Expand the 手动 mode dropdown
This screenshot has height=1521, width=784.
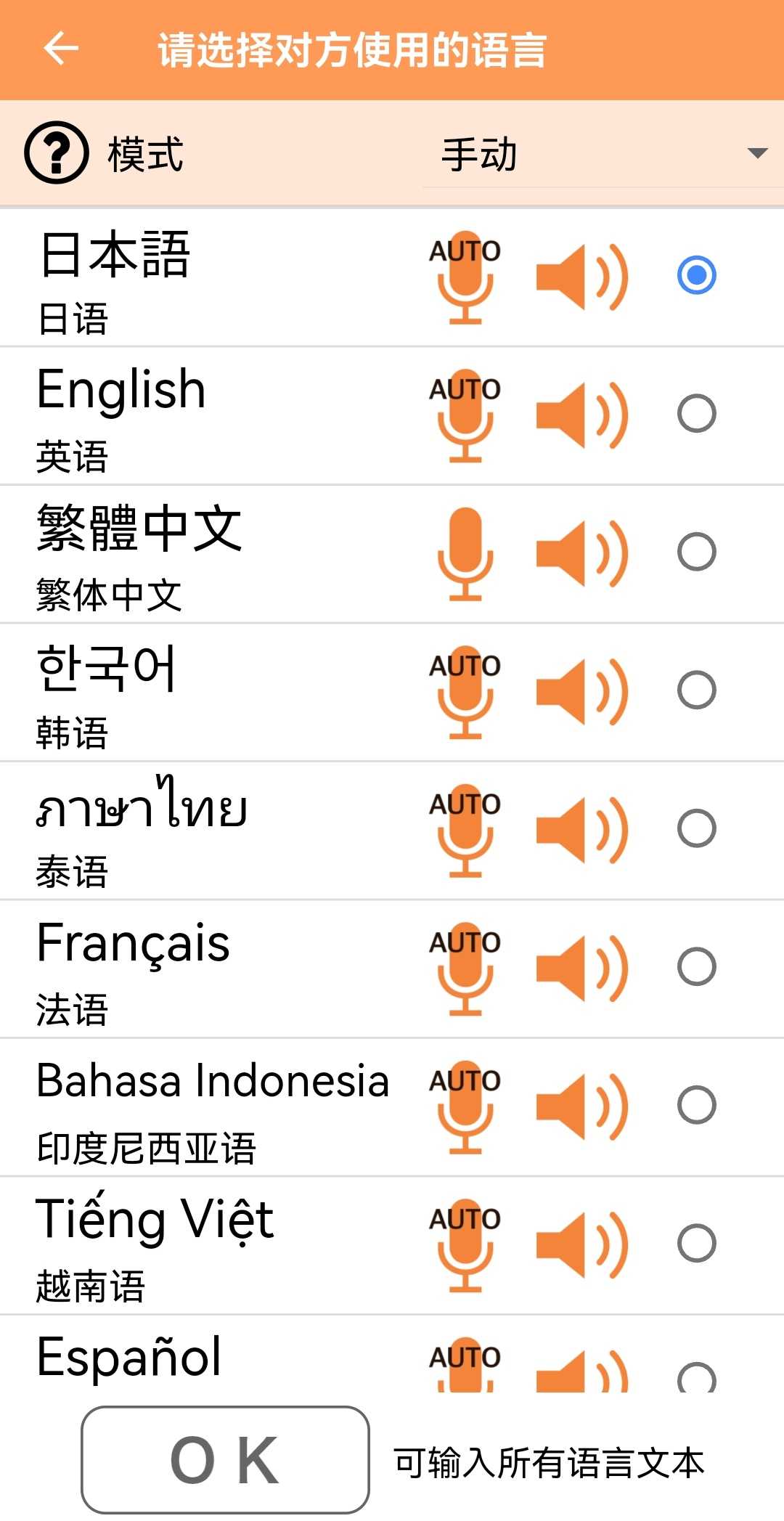603,154
